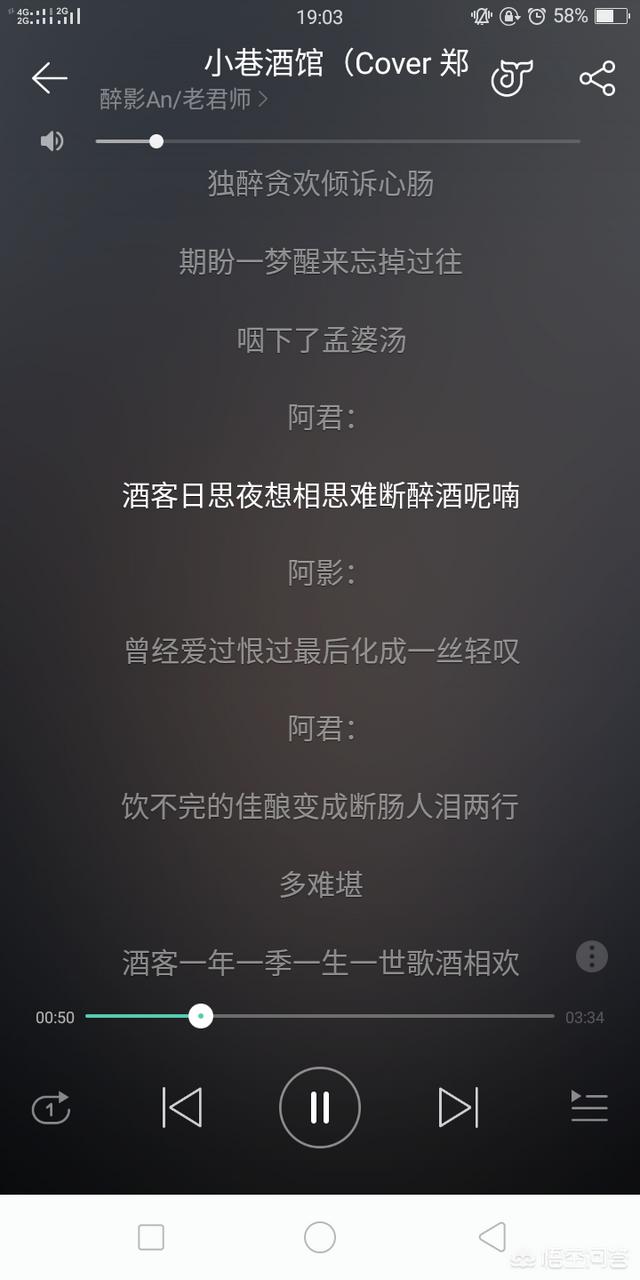This screenshot has width=640, height=1280.
Task: Tap the sound effect icon beside share
Action: [x=511, y=77]
